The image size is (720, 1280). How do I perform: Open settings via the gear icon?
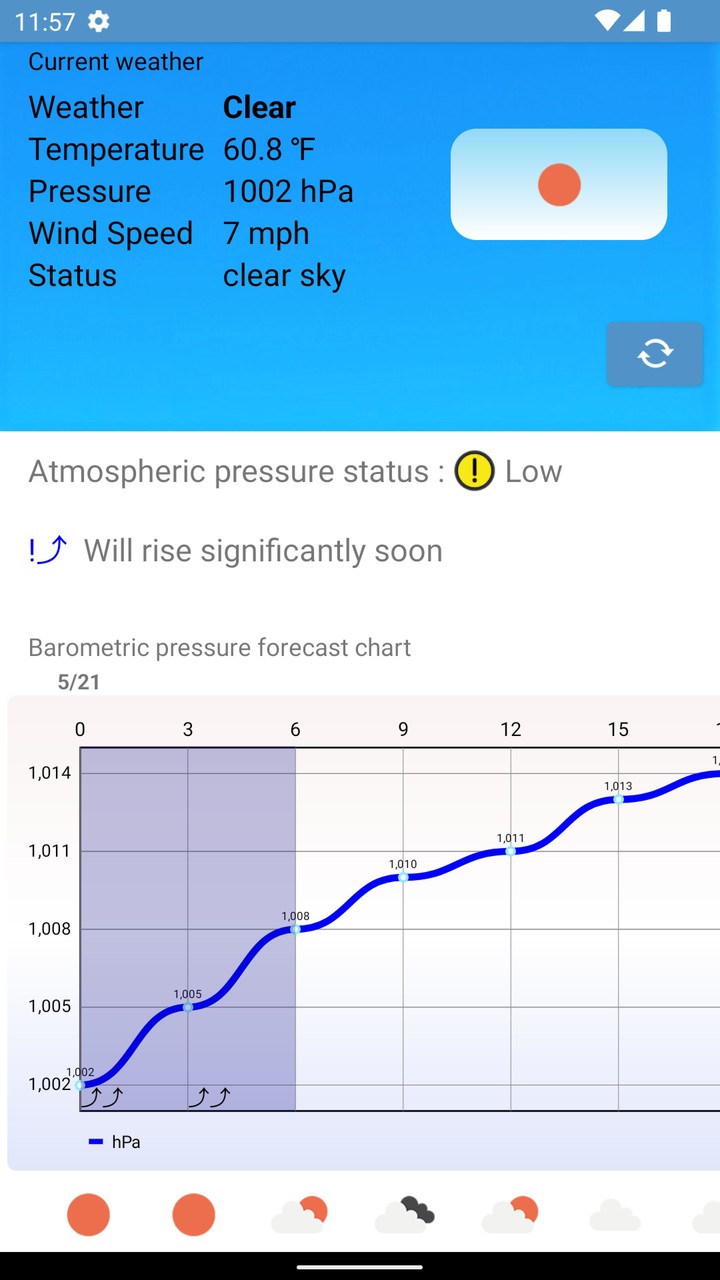(98, 21)
